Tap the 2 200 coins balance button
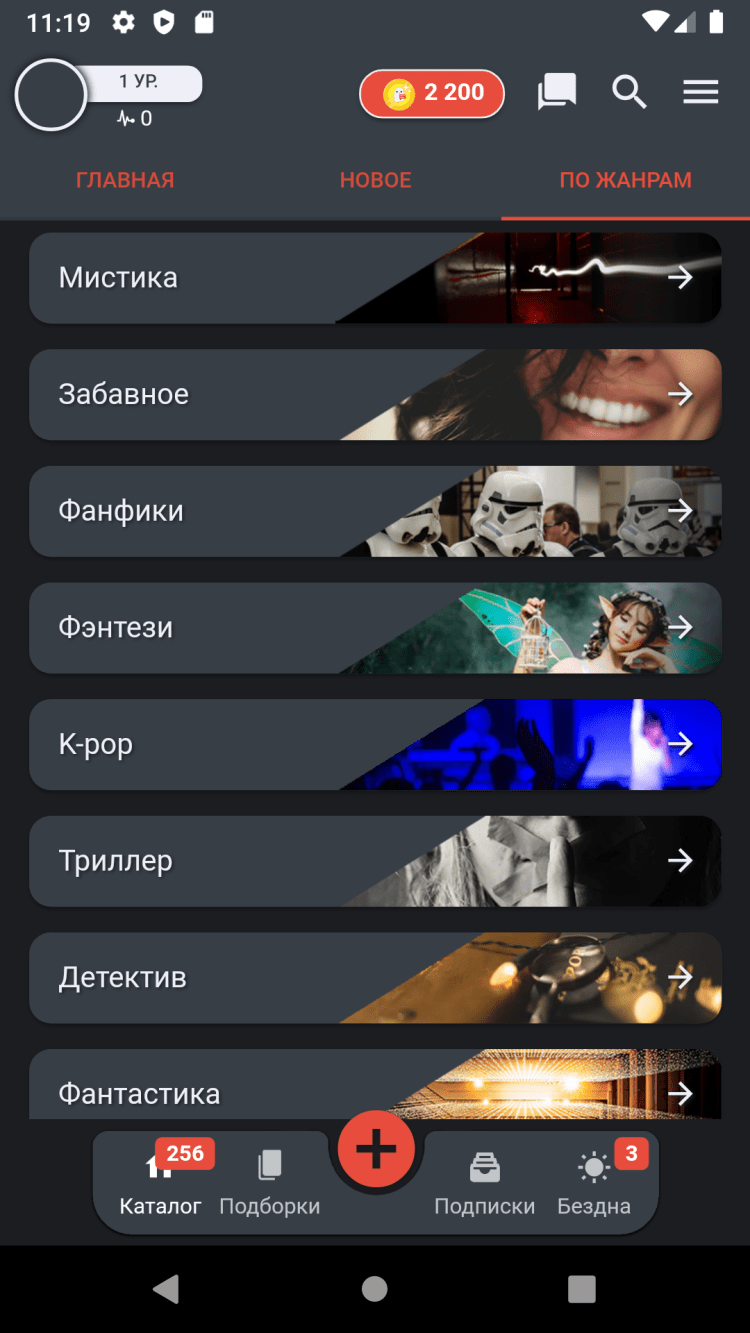This screenshot has height=1333, width=750. [432, 94]
